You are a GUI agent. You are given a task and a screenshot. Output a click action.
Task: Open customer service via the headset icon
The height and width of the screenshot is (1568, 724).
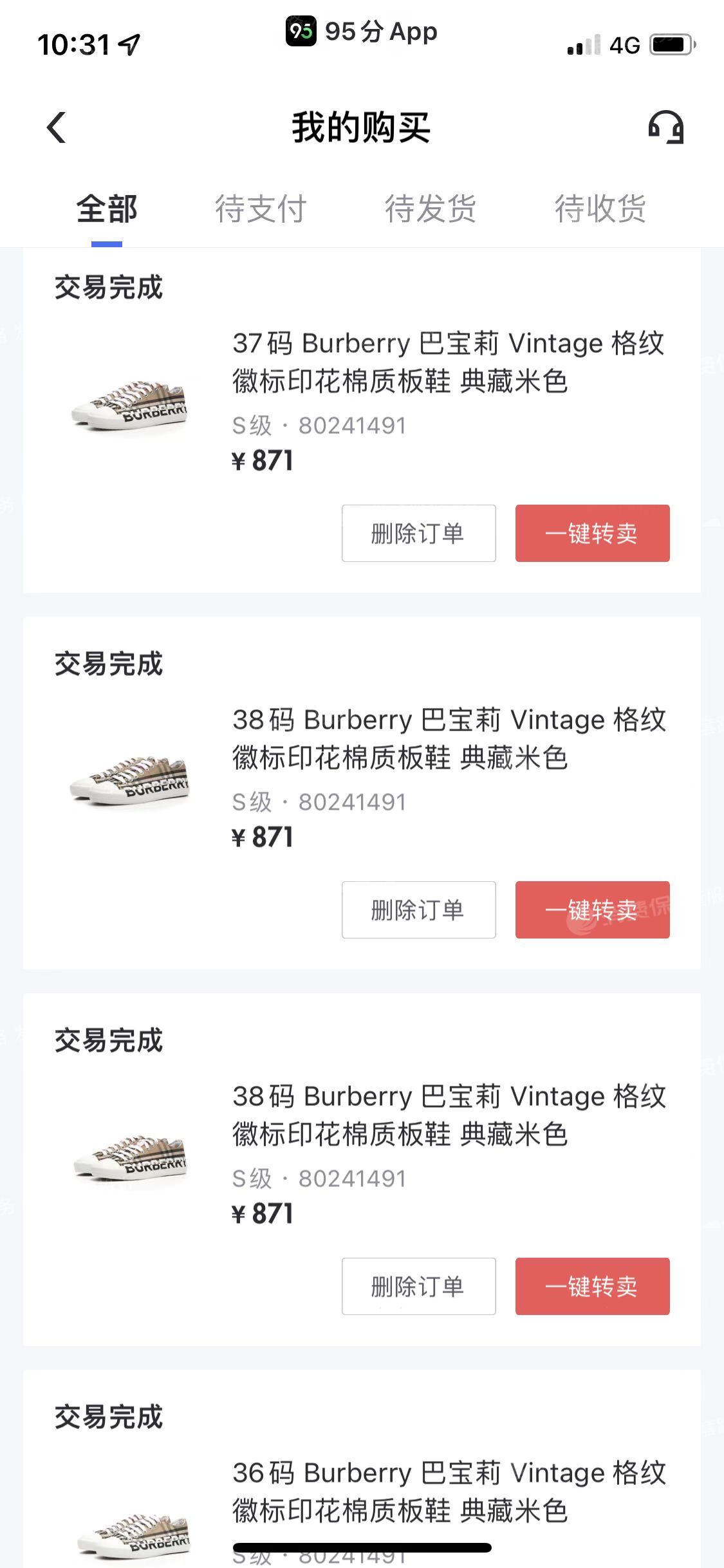[x=665, y=127]
